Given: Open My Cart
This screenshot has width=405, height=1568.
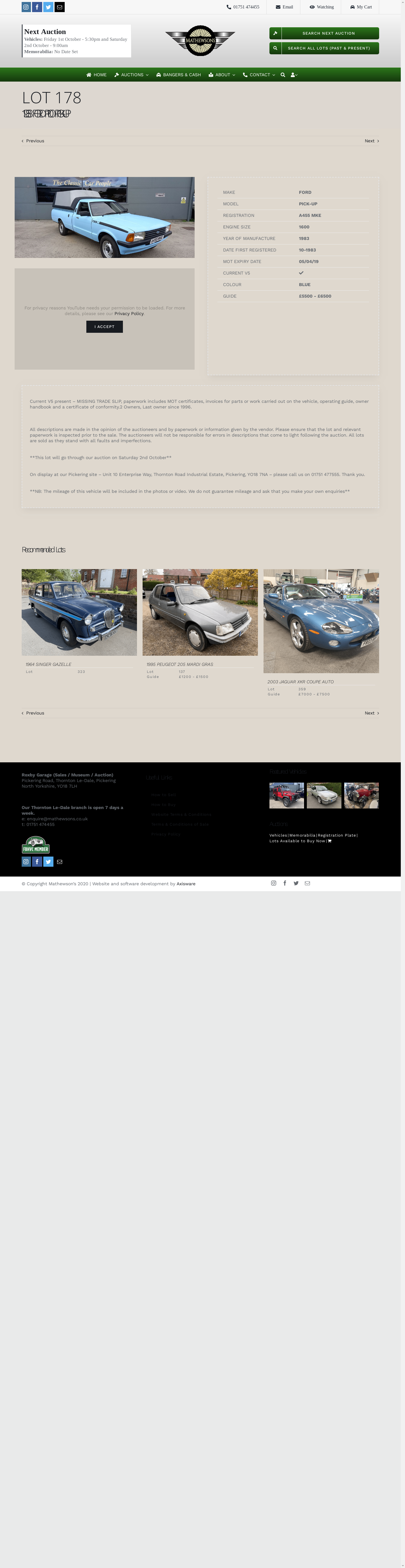Looking at the screenshot, I should (361, 7).
